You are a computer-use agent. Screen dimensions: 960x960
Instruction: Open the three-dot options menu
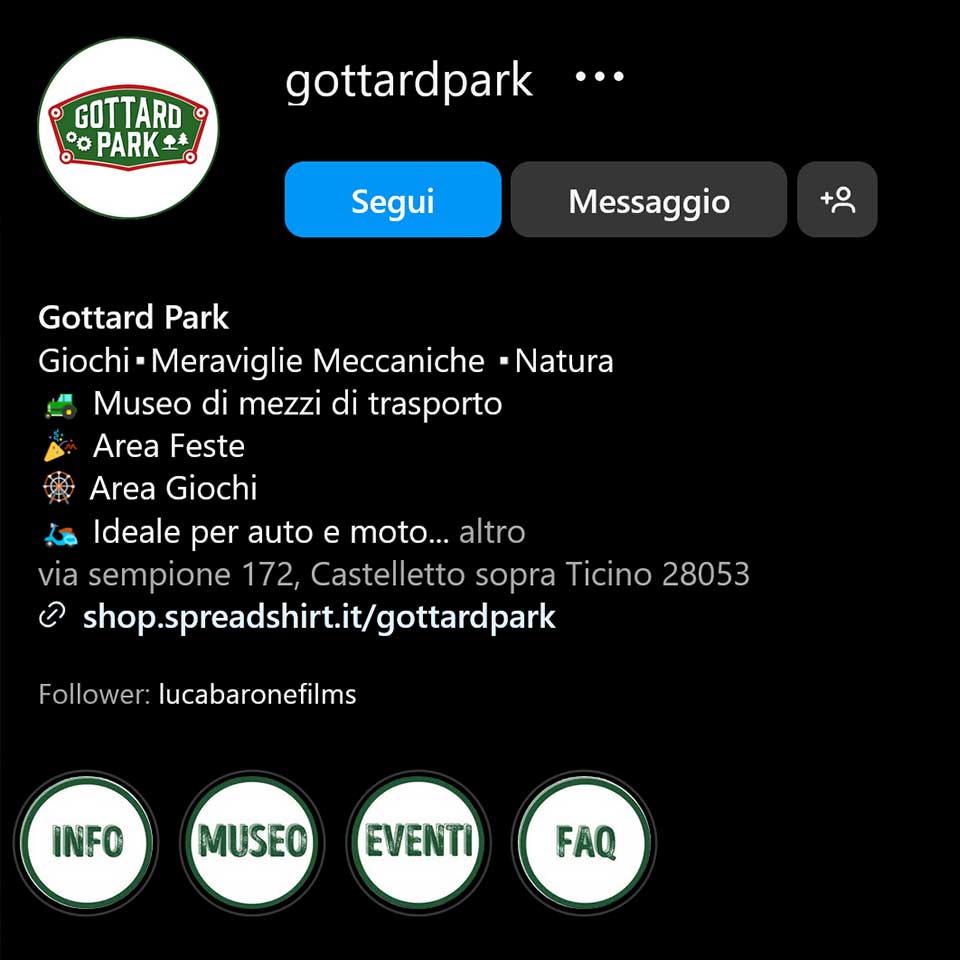pos(600,78)
